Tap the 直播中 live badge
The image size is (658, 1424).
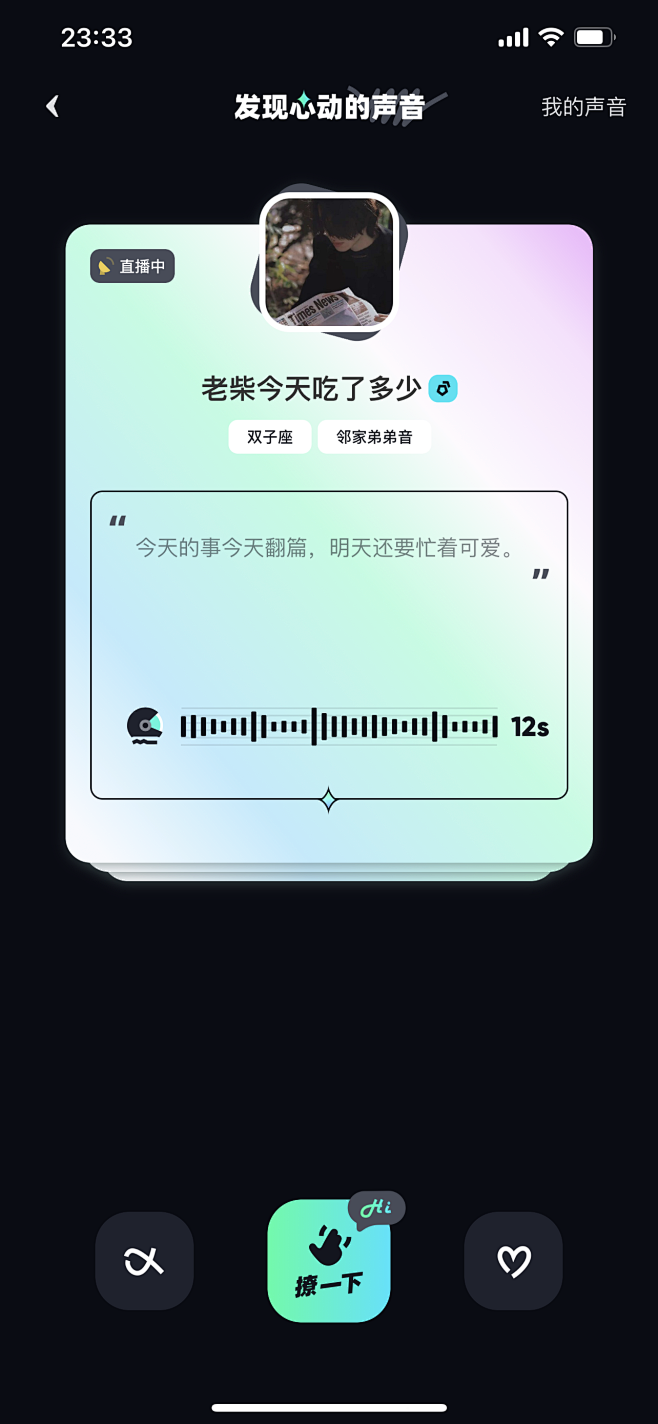pyautogui.click(x=133, y=266)
